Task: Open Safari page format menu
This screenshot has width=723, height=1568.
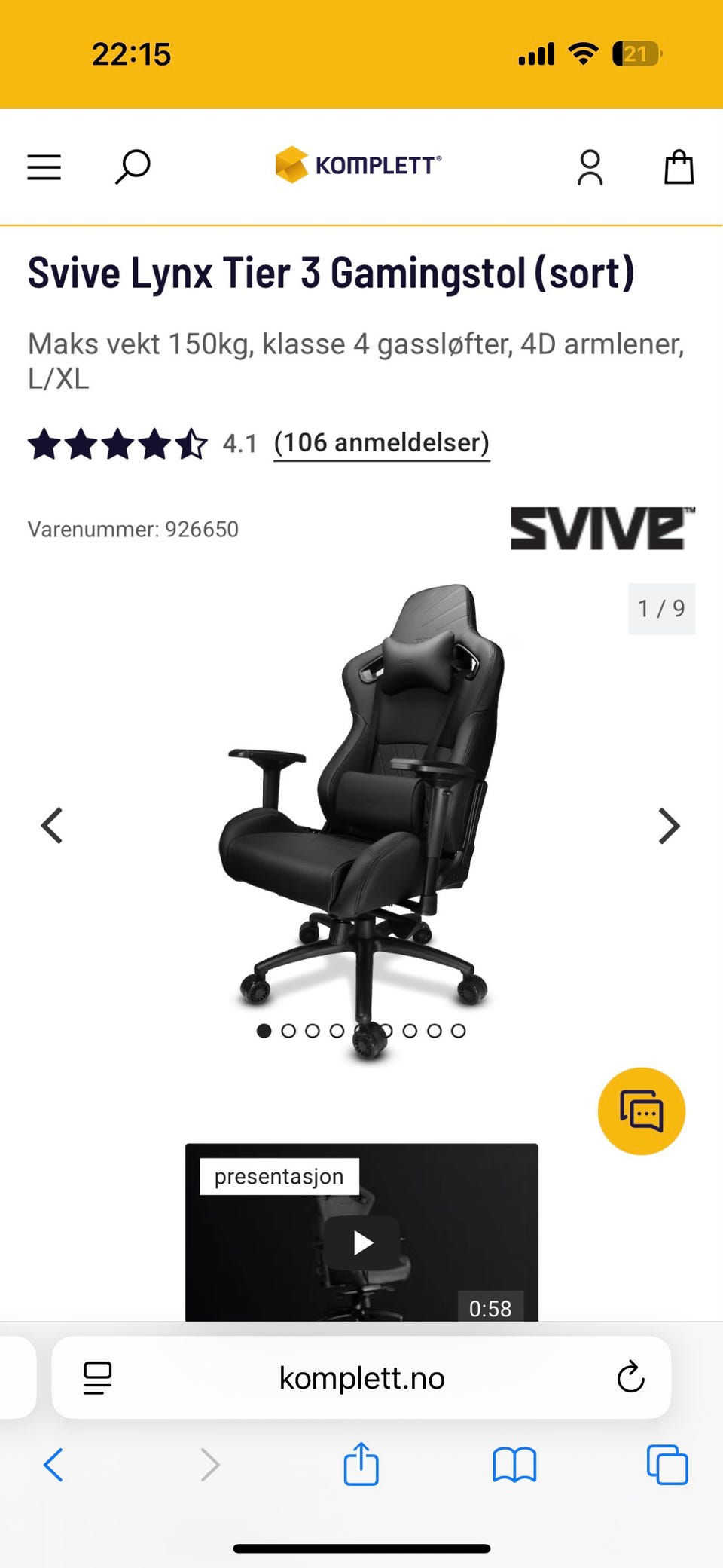Action: point(98,1378)
